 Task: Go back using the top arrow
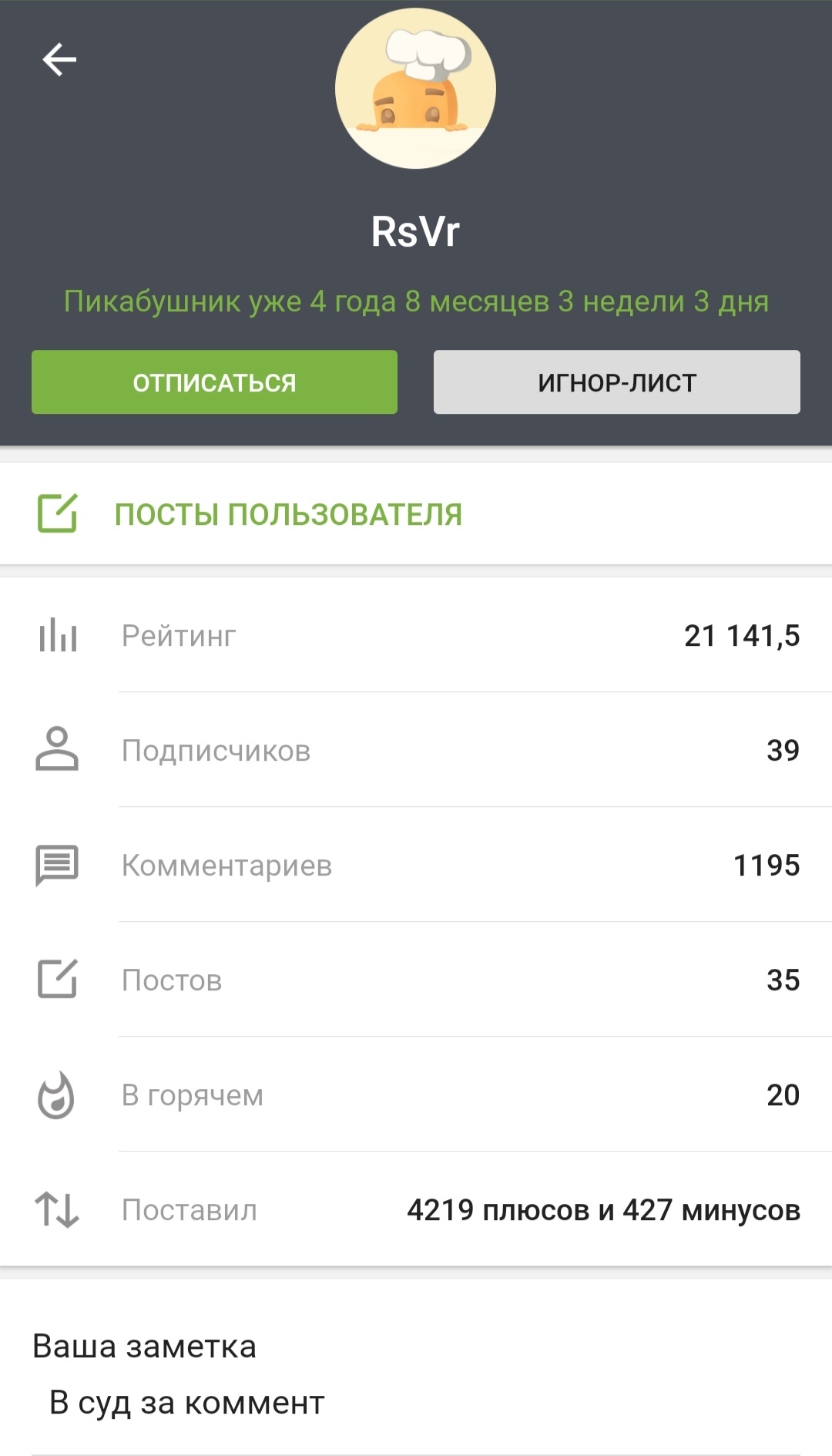59,59
